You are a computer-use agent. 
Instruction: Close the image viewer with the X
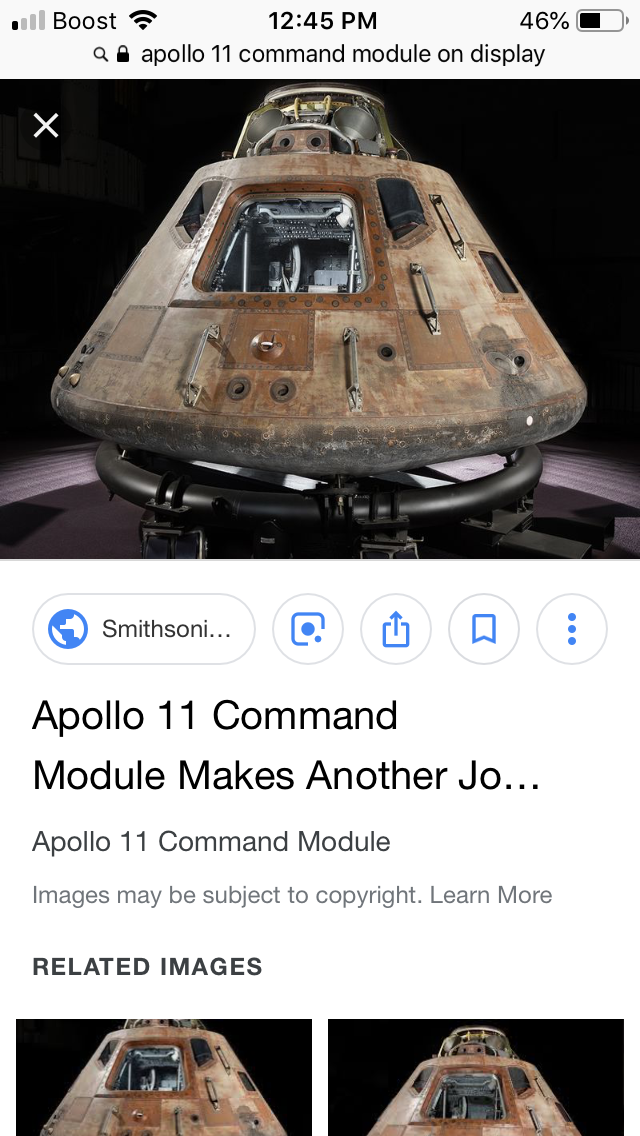[46, 125]
